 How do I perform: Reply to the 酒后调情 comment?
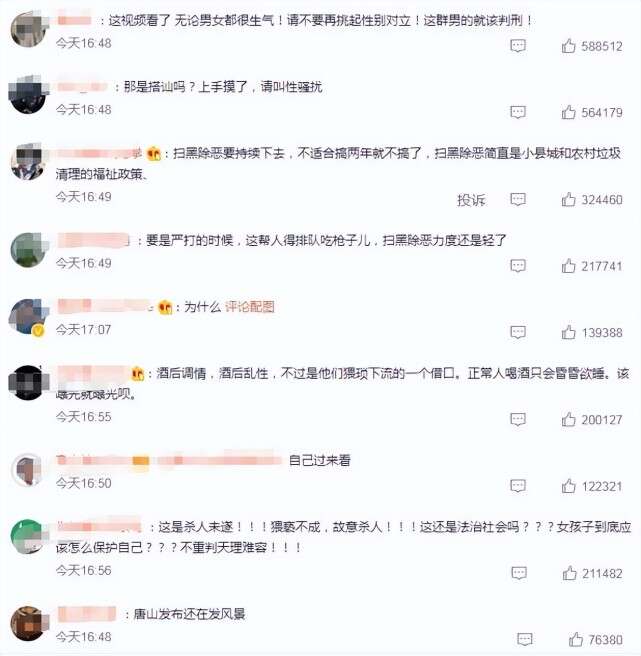[517, 419]
